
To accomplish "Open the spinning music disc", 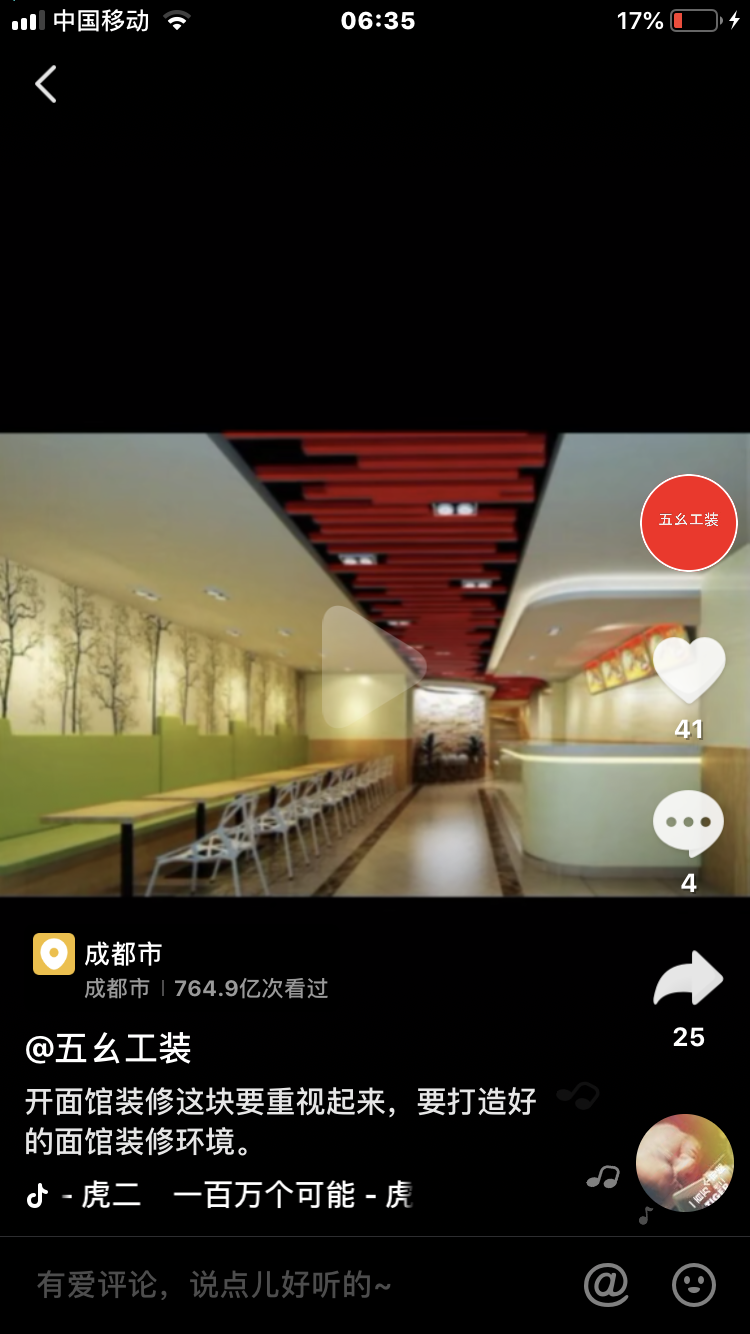I will coord(685,1163).
